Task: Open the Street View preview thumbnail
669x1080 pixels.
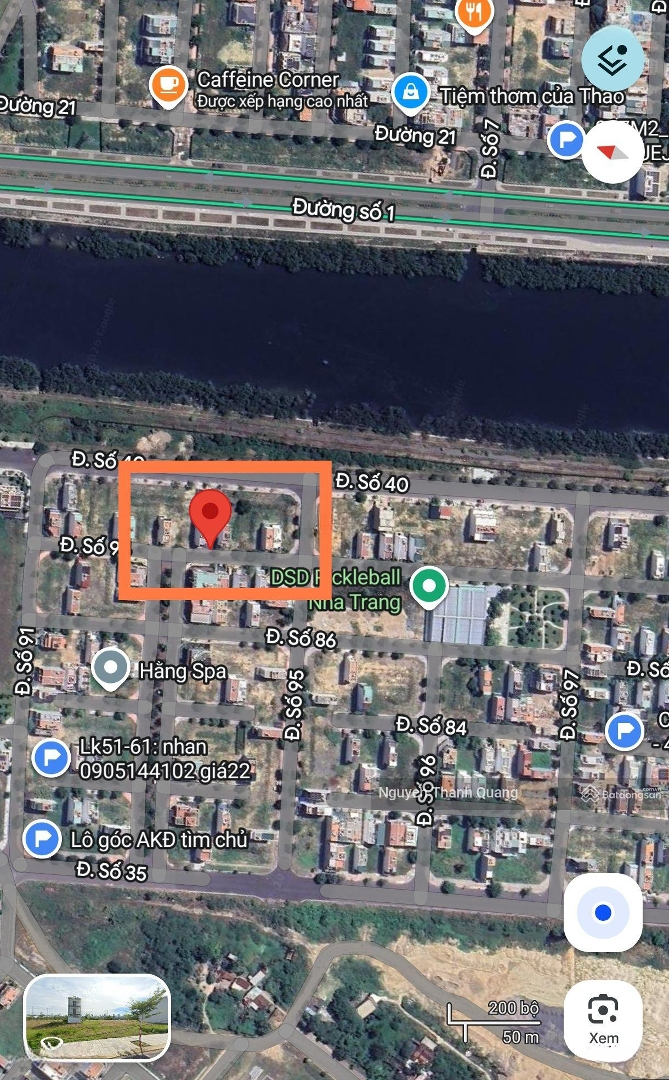Action: pyautogui.click(x=97, y=1018)
